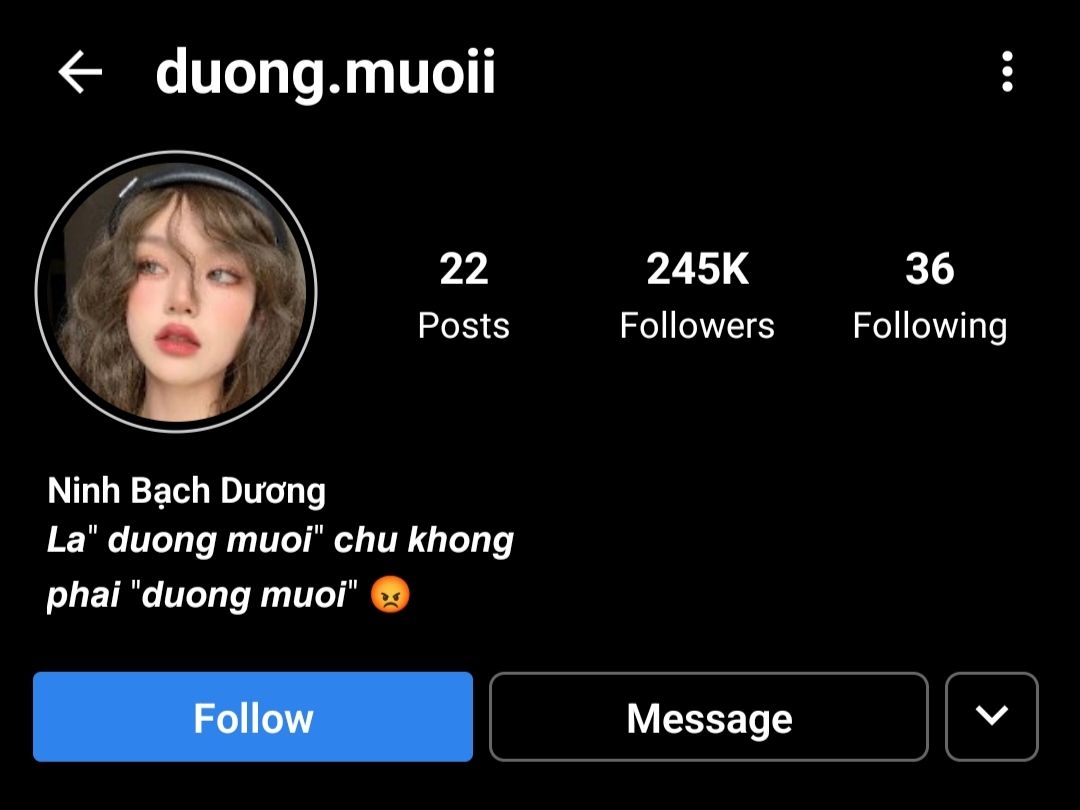Follow the duong.muoii account

pos(253,717)
